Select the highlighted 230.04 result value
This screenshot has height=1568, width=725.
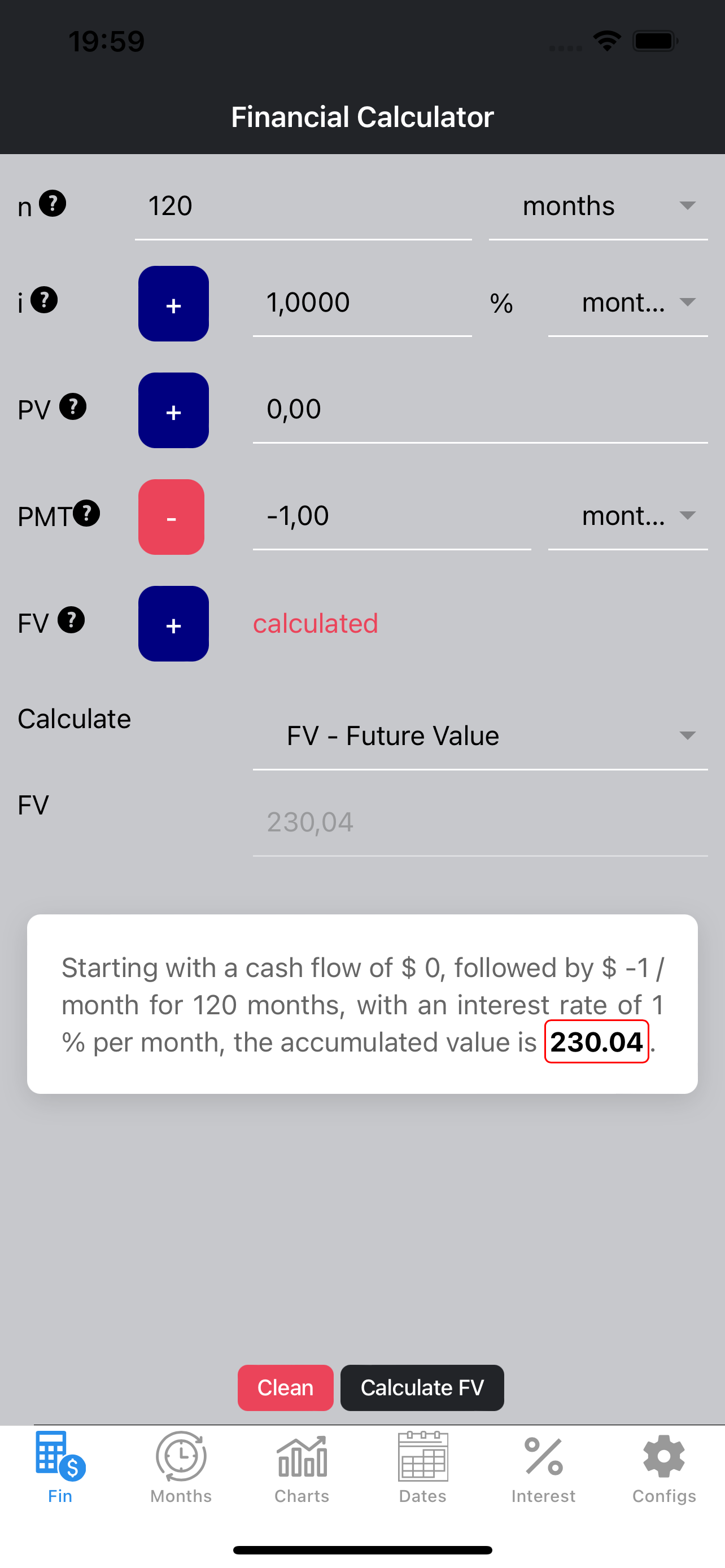point(596,1041)
